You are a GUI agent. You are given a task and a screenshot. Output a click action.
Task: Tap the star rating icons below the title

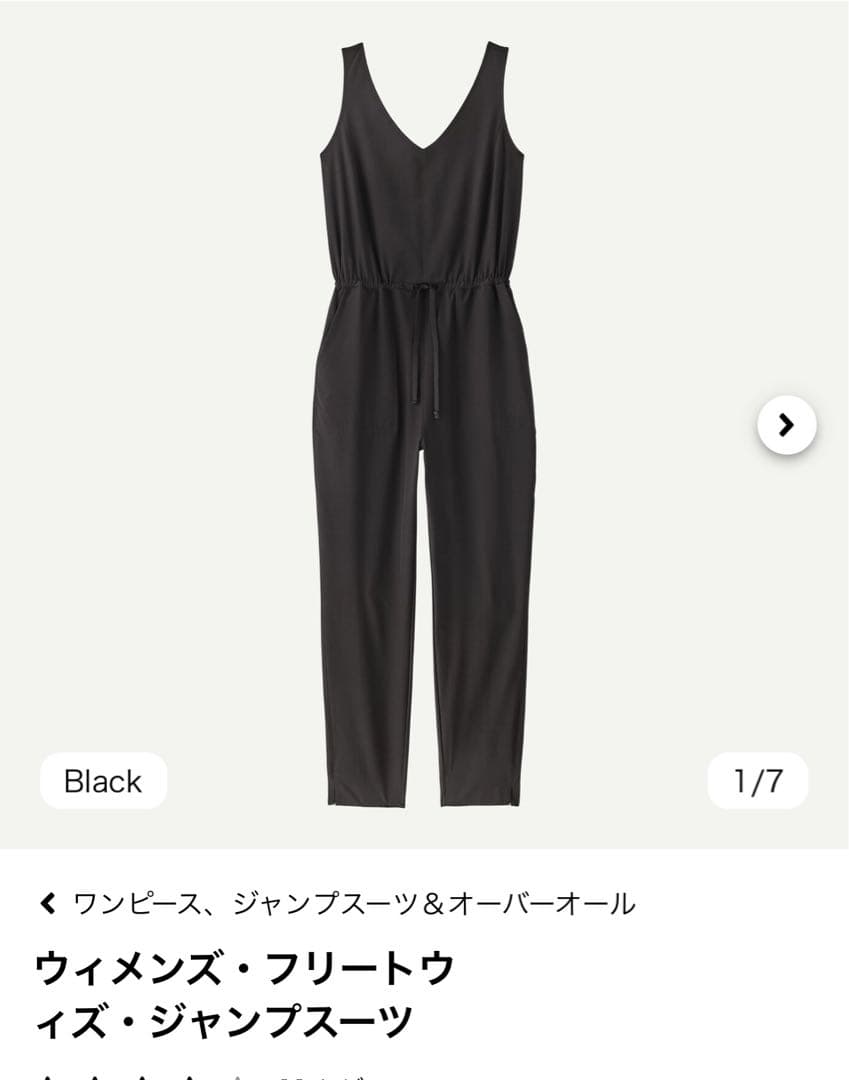[140, 1077]
